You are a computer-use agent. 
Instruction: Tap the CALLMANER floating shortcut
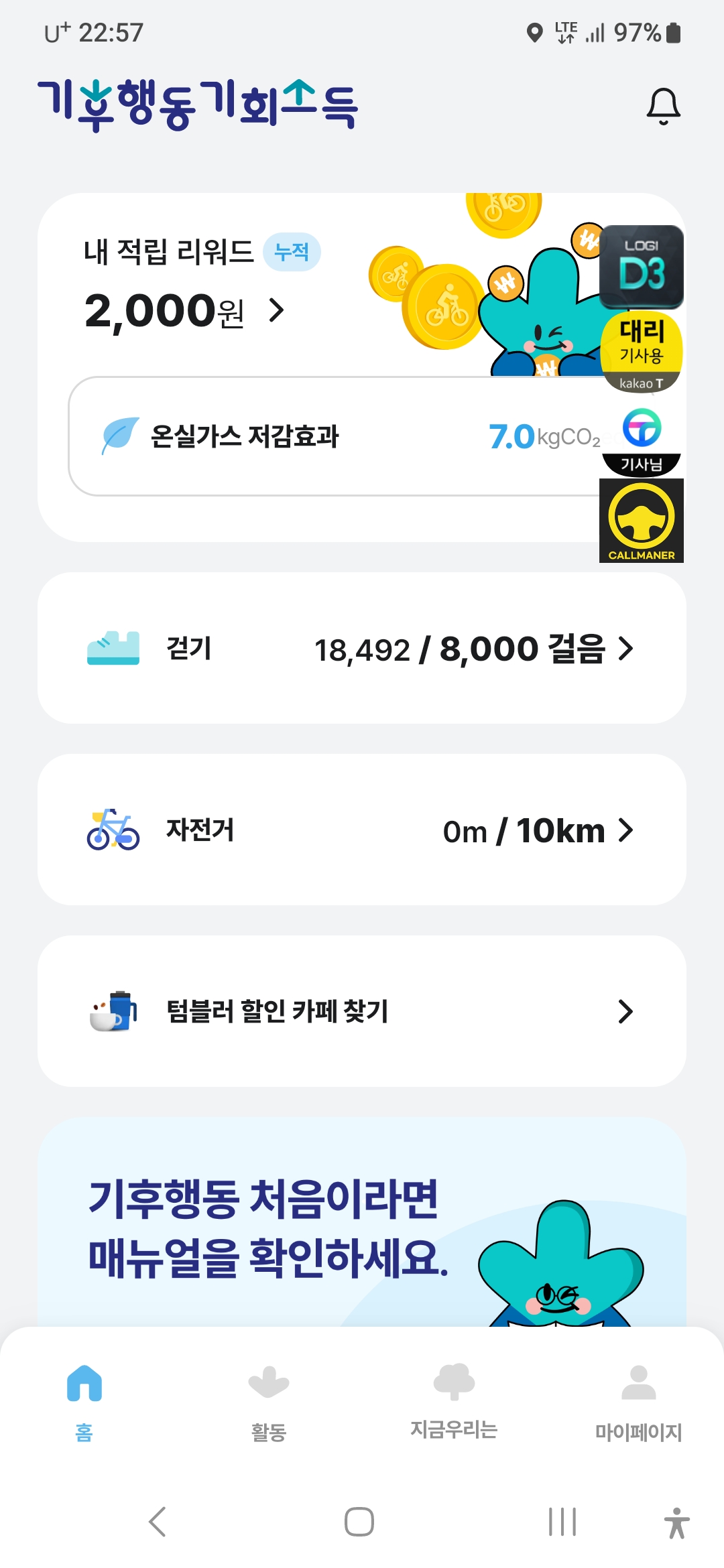coord(641,521)
